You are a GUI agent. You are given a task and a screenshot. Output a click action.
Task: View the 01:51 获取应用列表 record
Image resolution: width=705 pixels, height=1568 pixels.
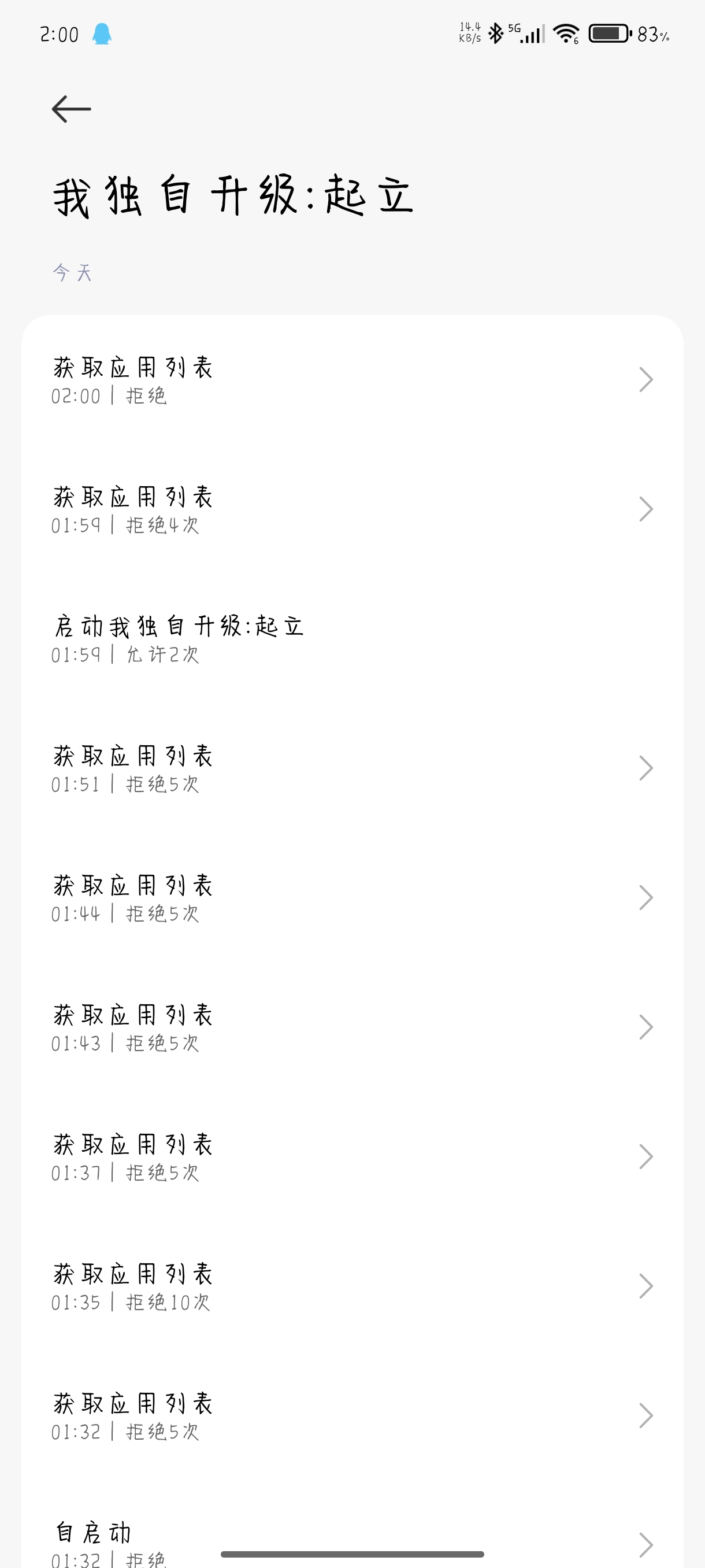(x=352, y=769)
